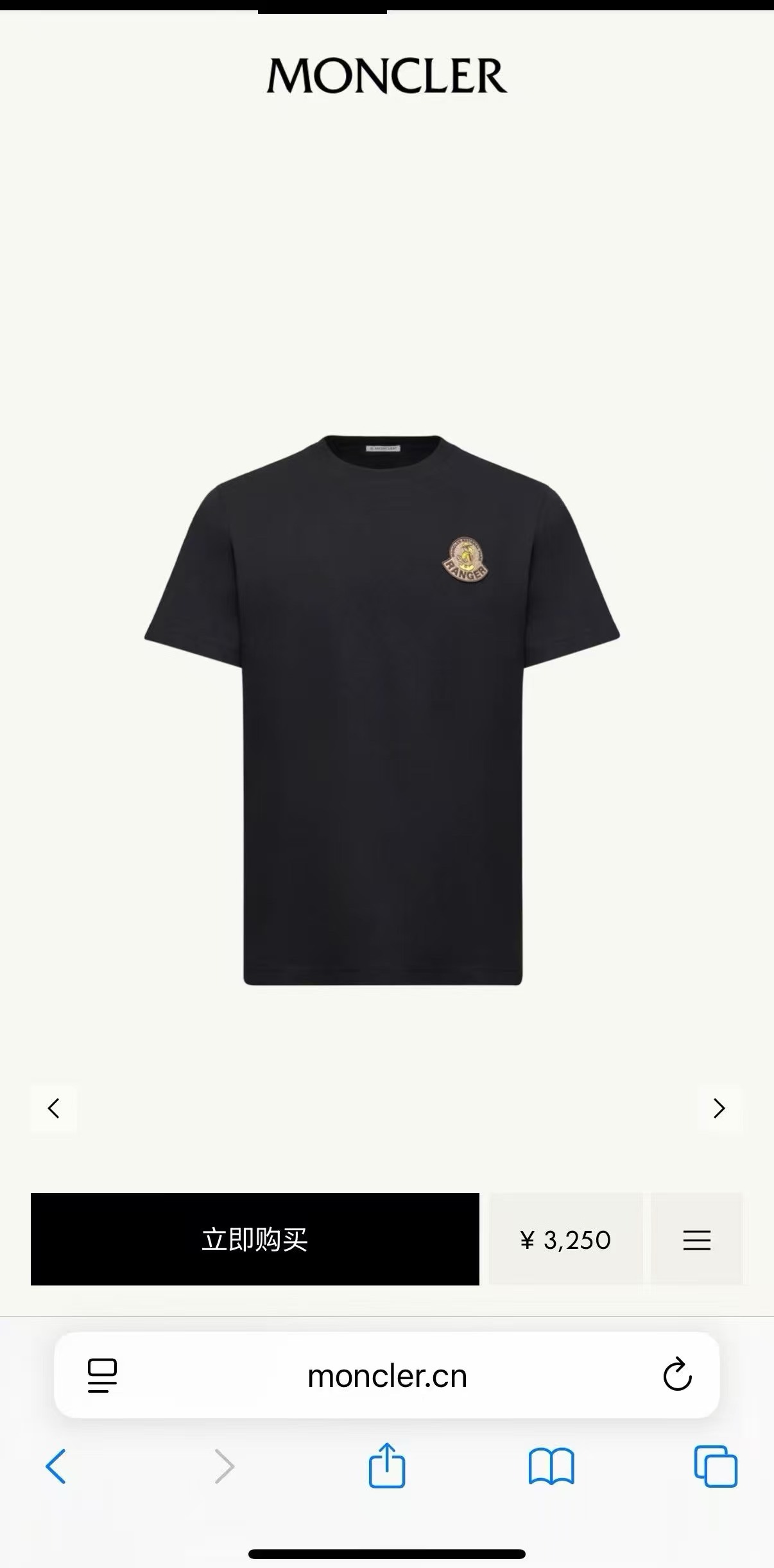Open Safari bookmarks
774x1568 pixels.
coord(551,1467)
